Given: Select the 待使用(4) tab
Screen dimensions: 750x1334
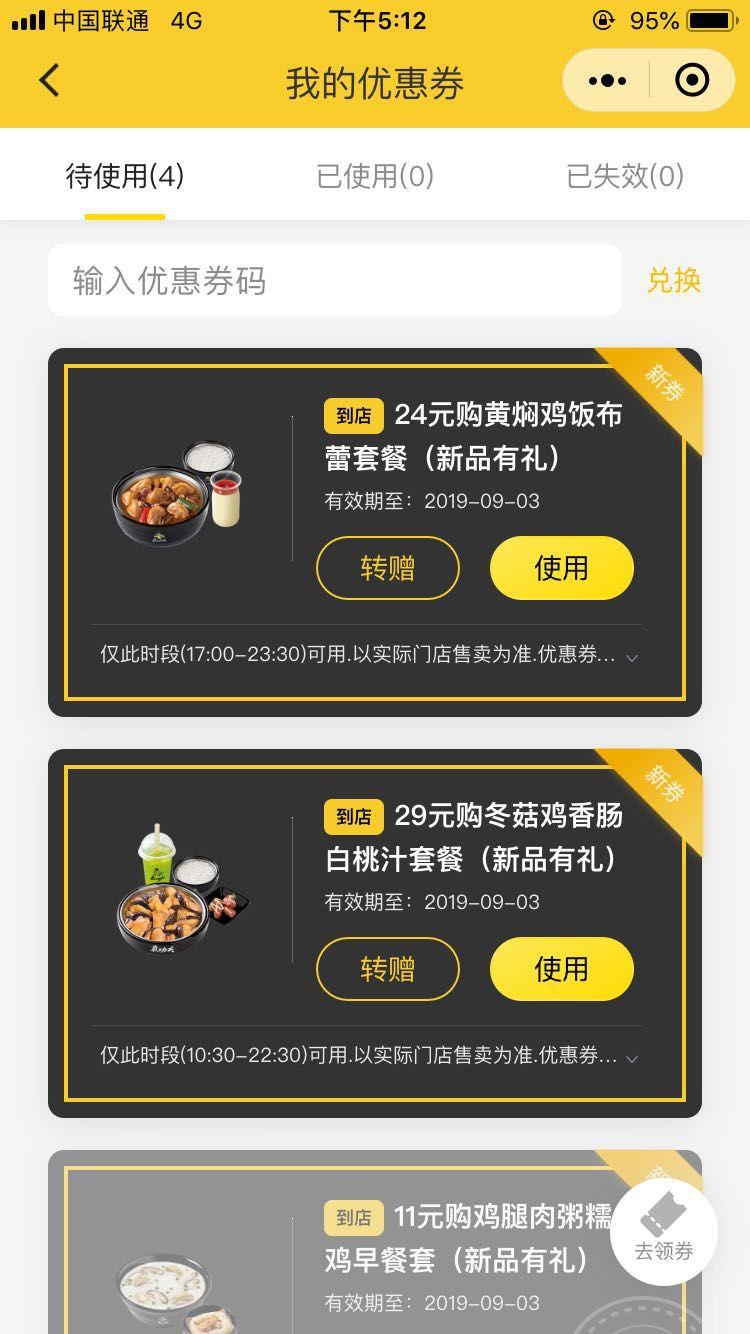Looking at the screenshot, I should pos(125,177).
